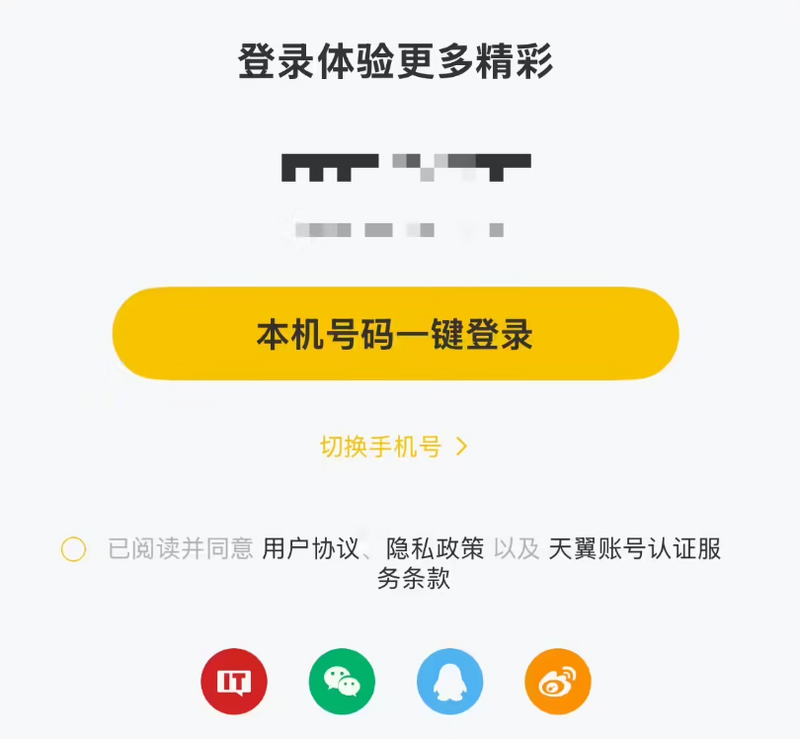Viewport: 800px width, 739px height.
Task: Log in using Weibo icon
Action: tap(558, 682)
